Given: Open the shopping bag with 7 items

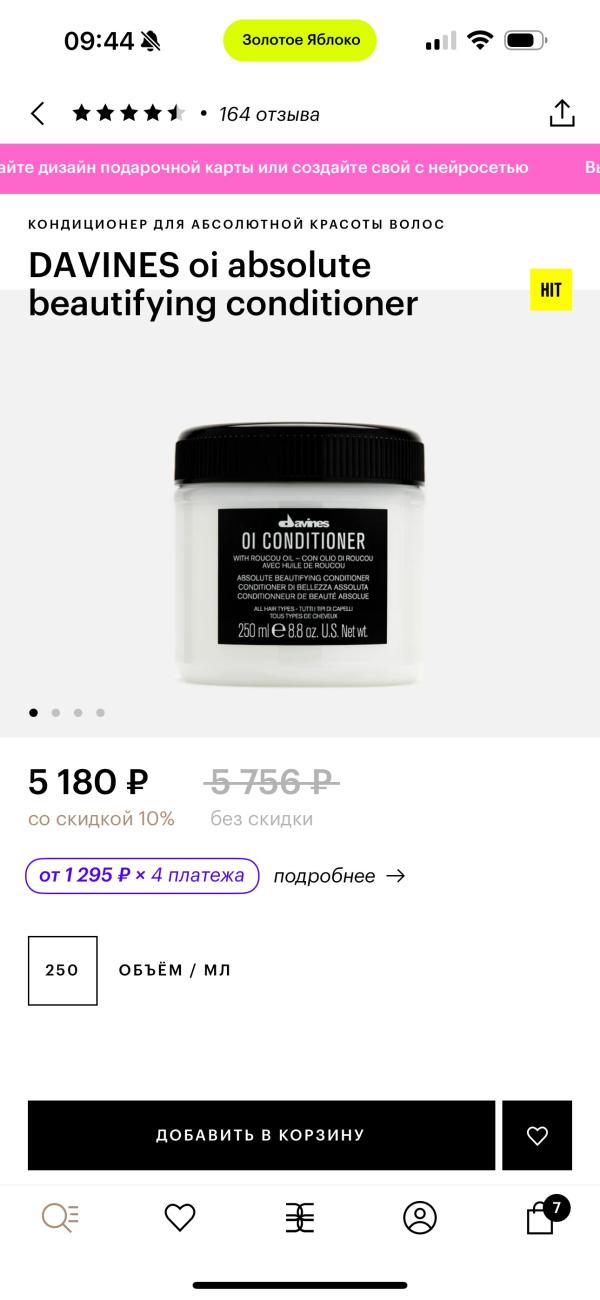Looking at the screenshot, I should [x=541, y=1217].
